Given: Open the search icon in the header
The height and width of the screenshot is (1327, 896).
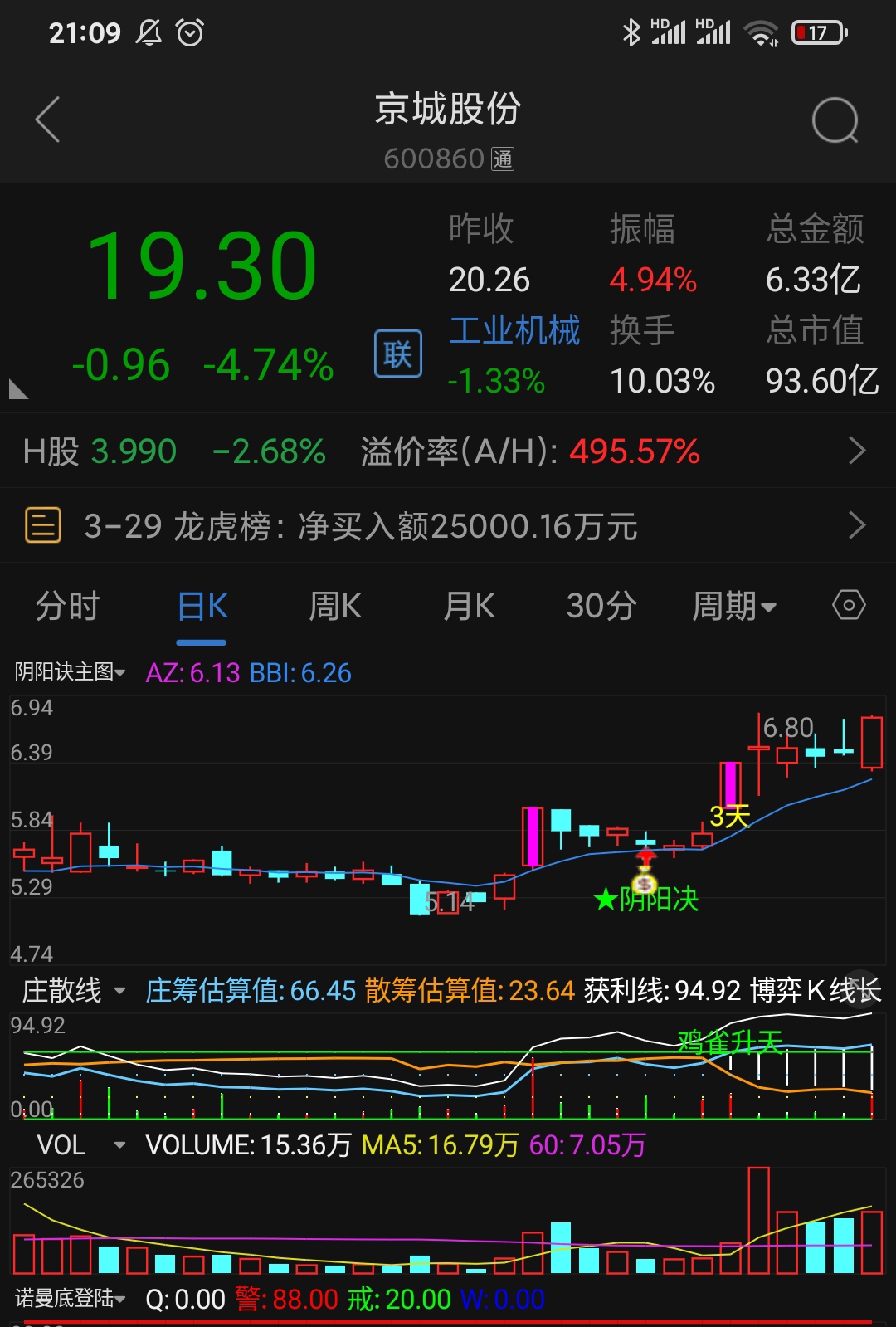Looking at the screenshot, I should 835,121.
